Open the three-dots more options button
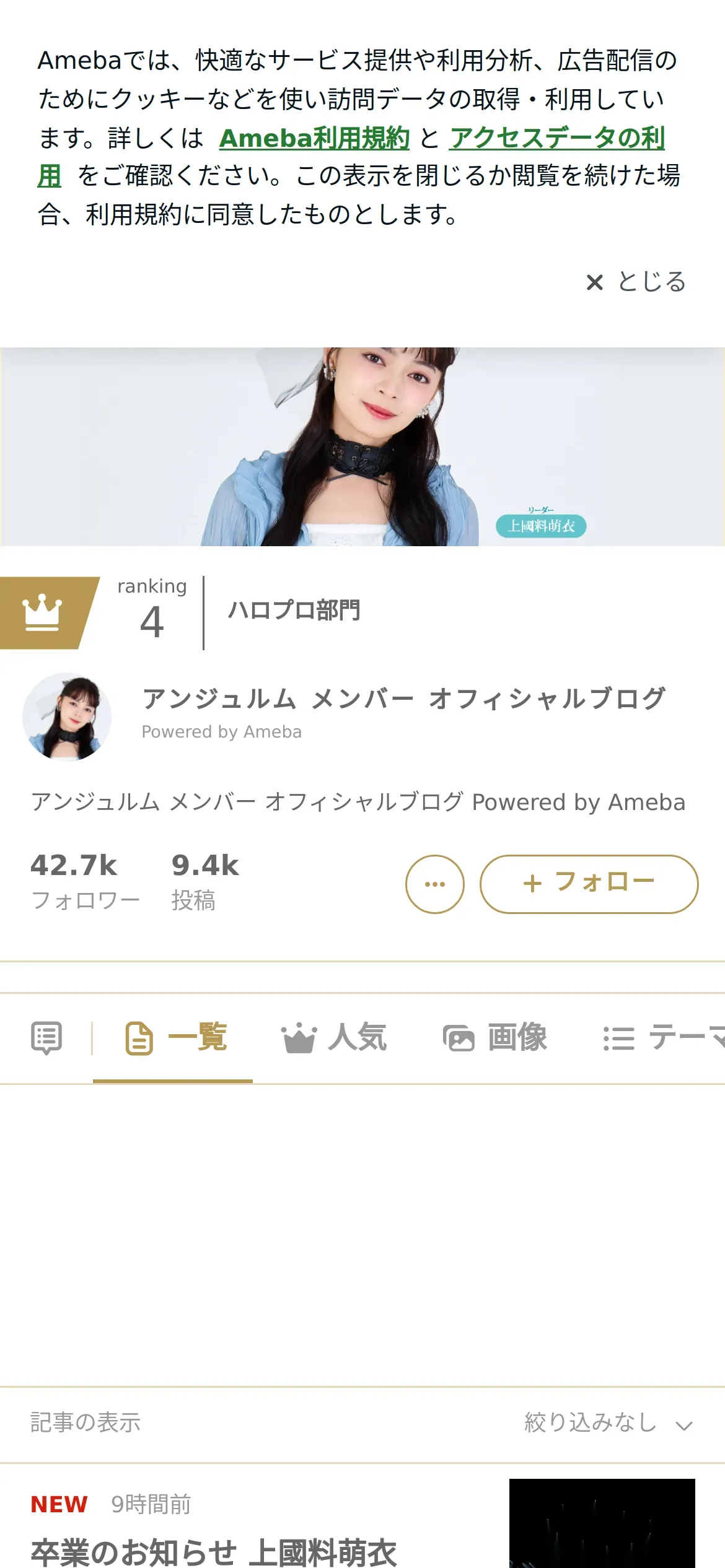Screen dimensions: 725x1568 coord(434,884)
